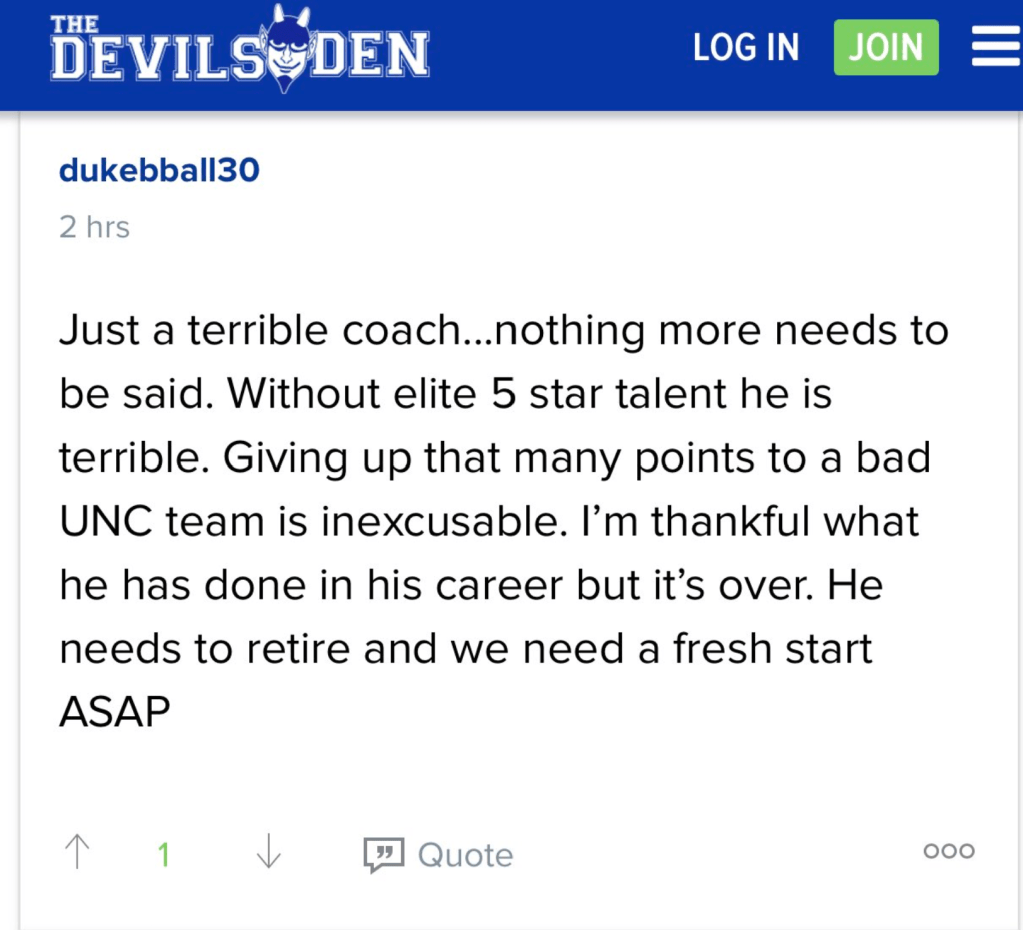1023x930 pixels.
Task: Open the hamburger menu
Action: pos(995,47)
